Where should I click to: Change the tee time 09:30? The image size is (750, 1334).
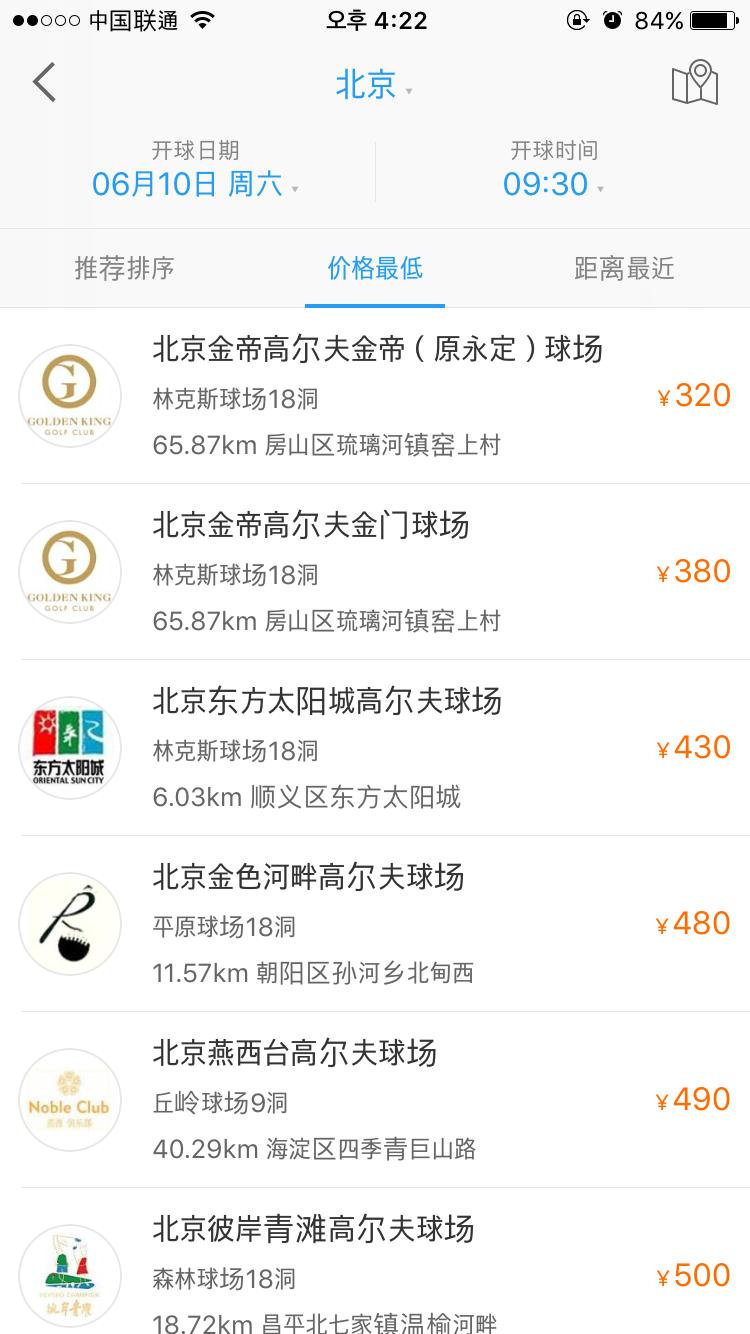pyautogui.click(x=552, y=184)
